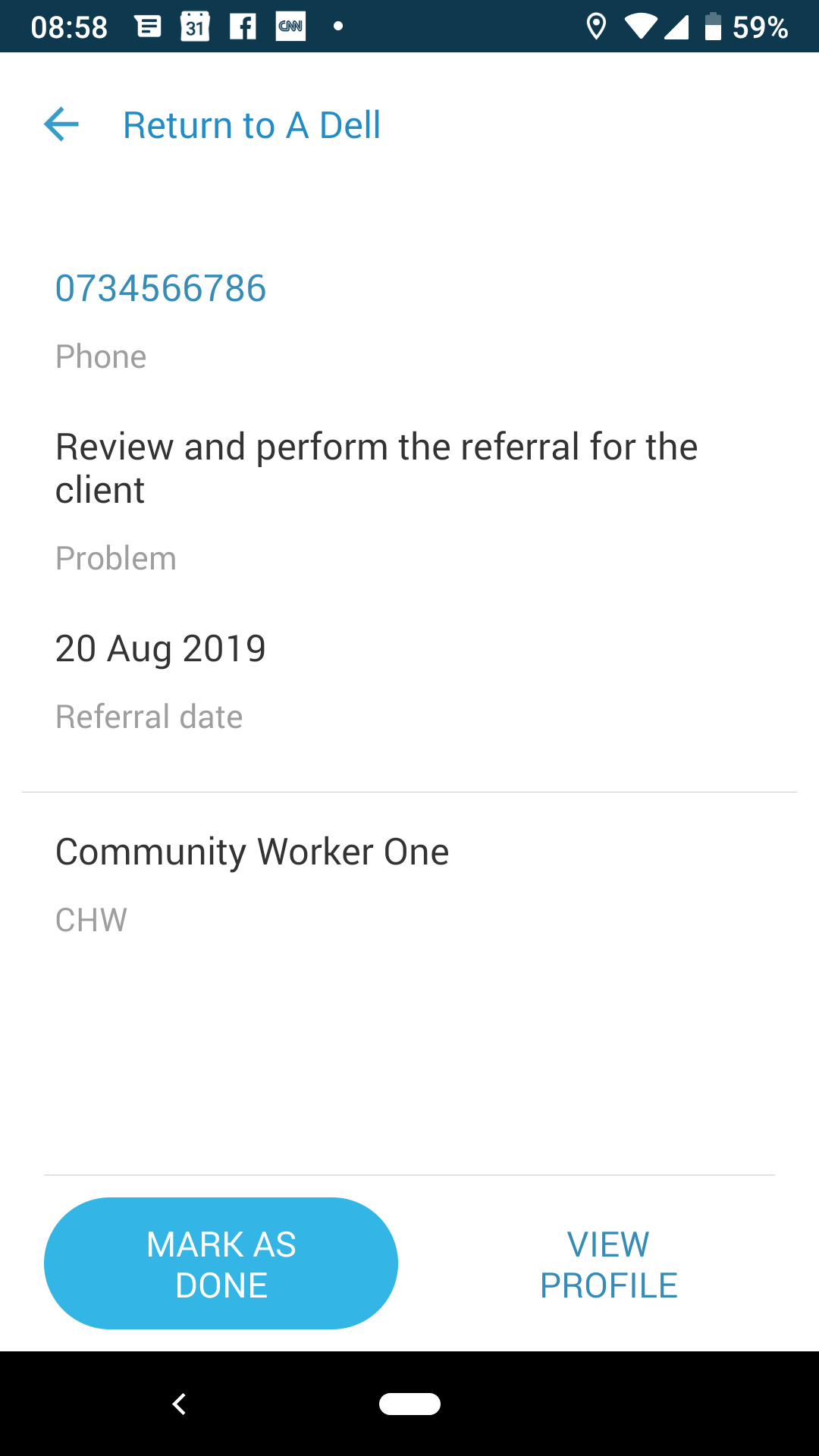Tap the back arrow next to Return to A Dell
This screenshot has height=1456, width=819.
coord(61,124)
